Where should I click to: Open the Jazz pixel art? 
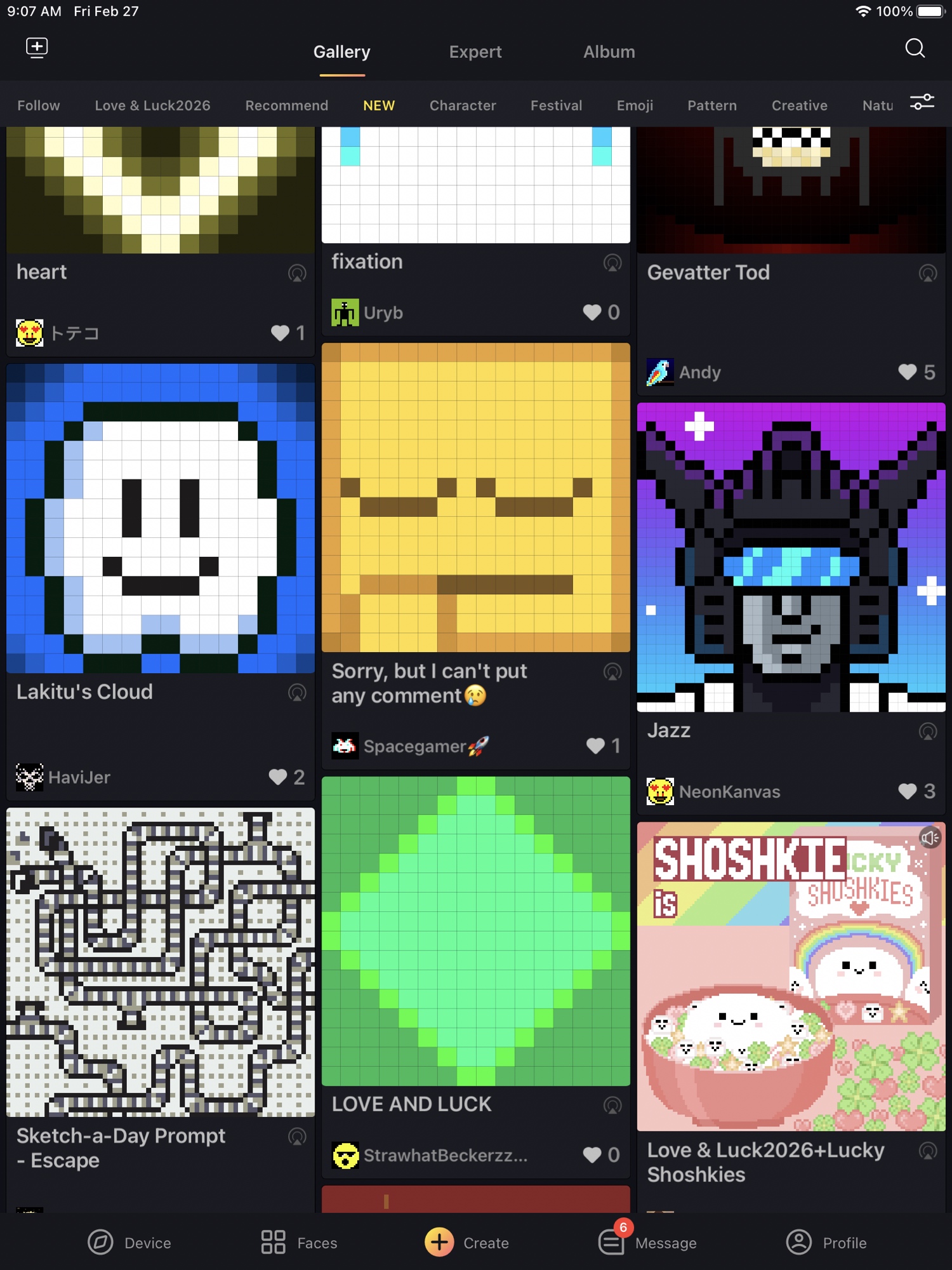(791, 557)
